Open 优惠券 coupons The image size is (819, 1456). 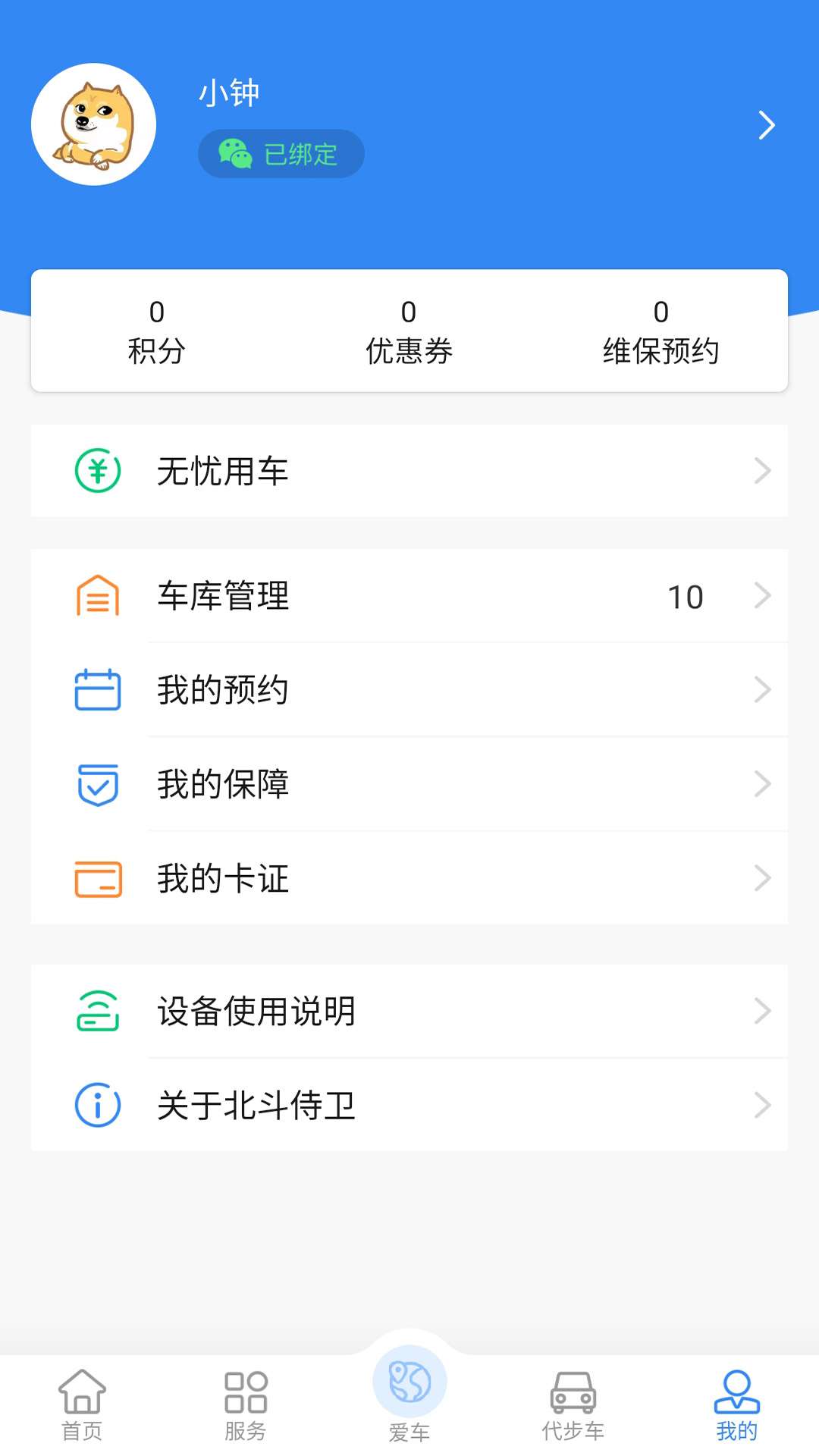pyautogui.click(x=409, y=331)
